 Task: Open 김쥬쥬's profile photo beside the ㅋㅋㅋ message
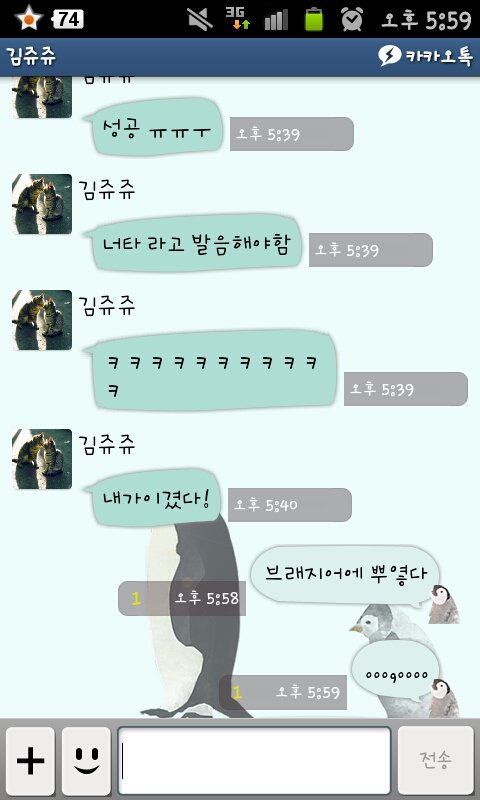[42, 320]
